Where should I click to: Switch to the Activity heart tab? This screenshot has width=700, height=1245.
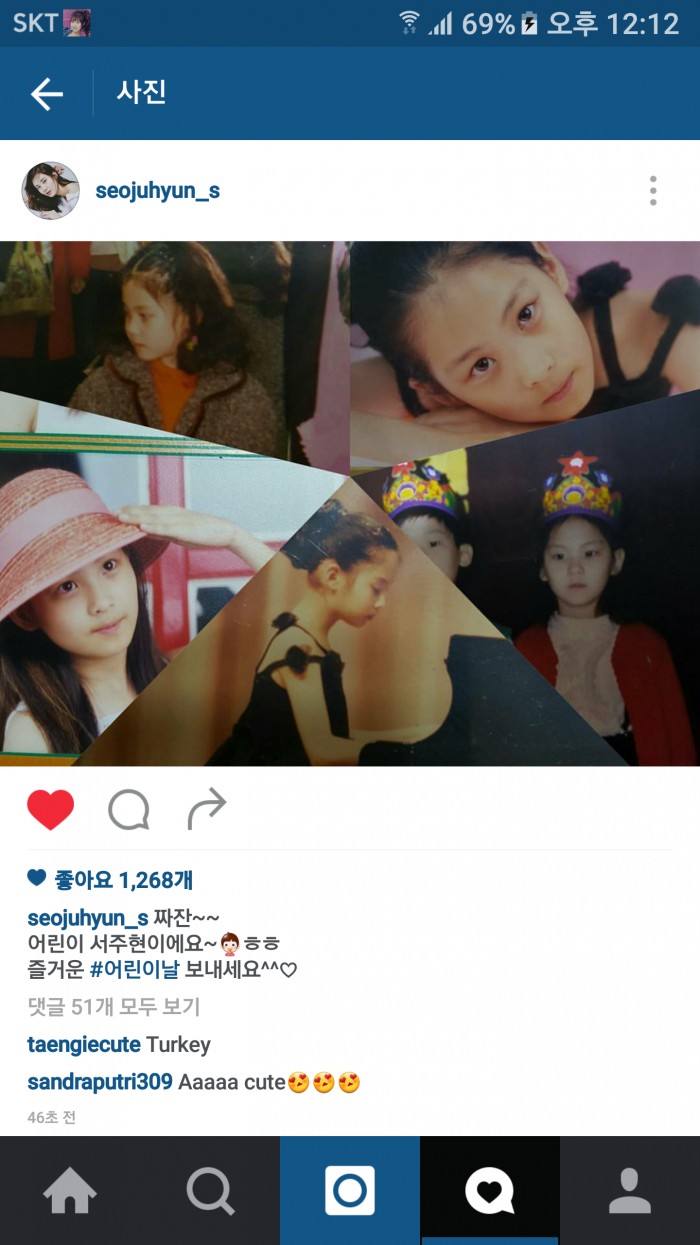click(490, 1191)
